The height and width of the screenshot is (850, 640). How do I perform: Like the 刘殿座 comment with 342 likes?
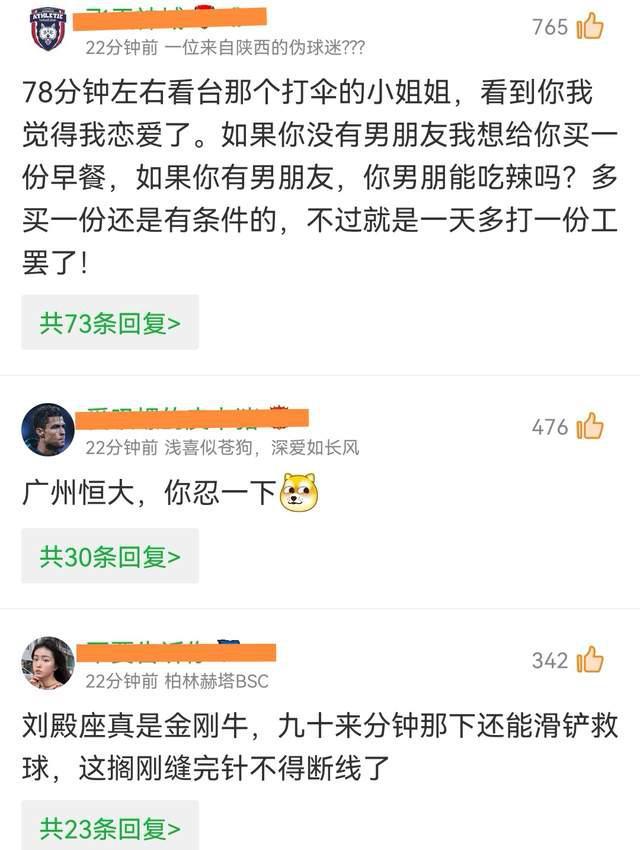tap(590, 660)
